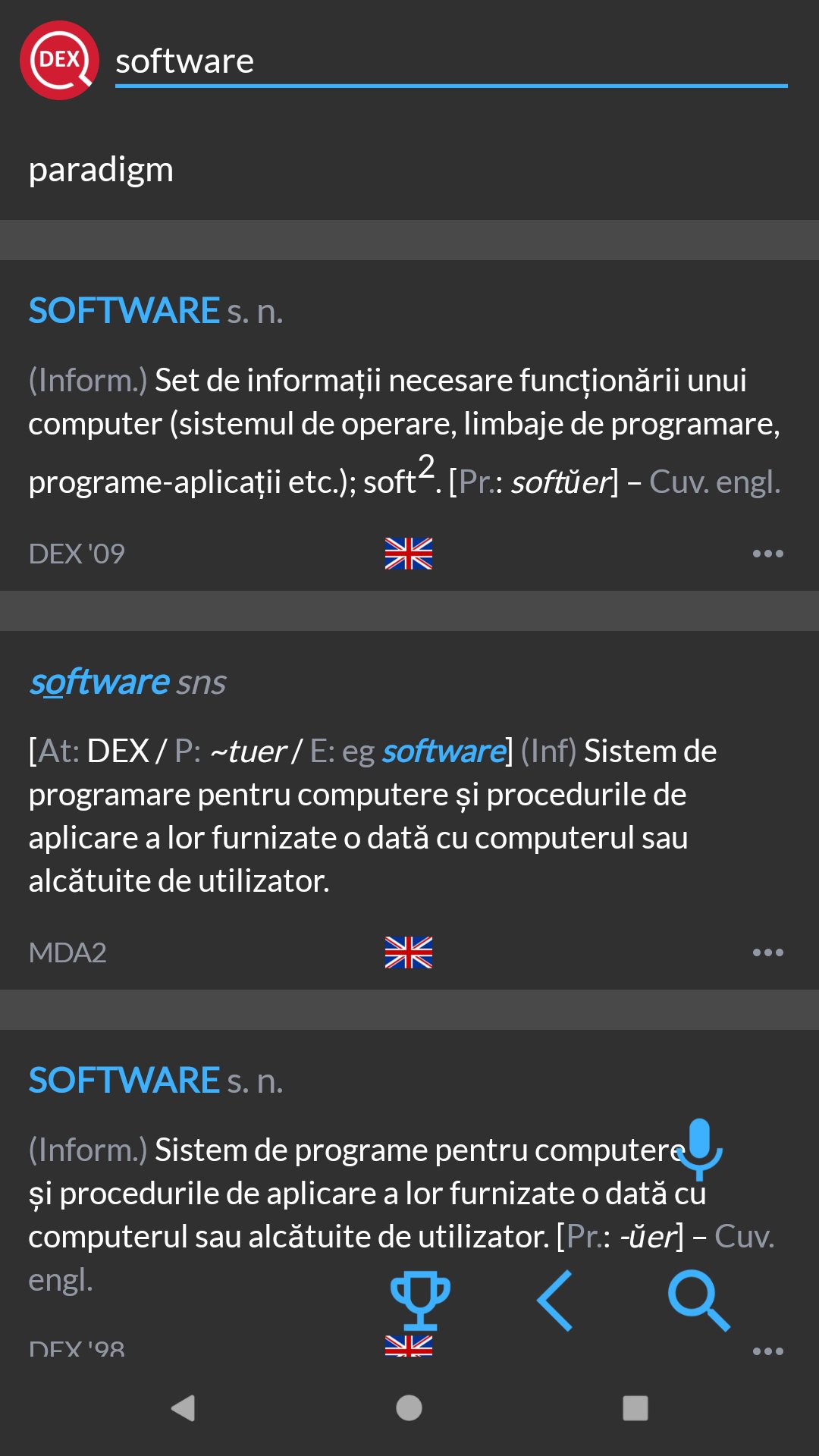Open more options for the MDA2 definition

[767, 952]
